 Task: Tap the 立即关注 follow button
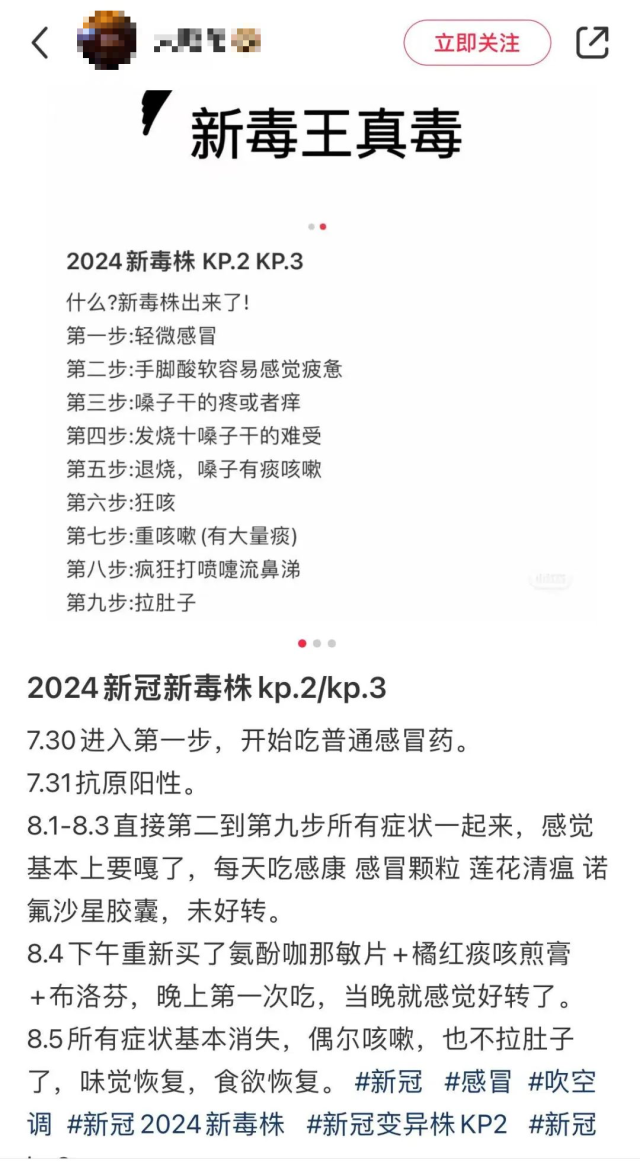tap(477, 43)
